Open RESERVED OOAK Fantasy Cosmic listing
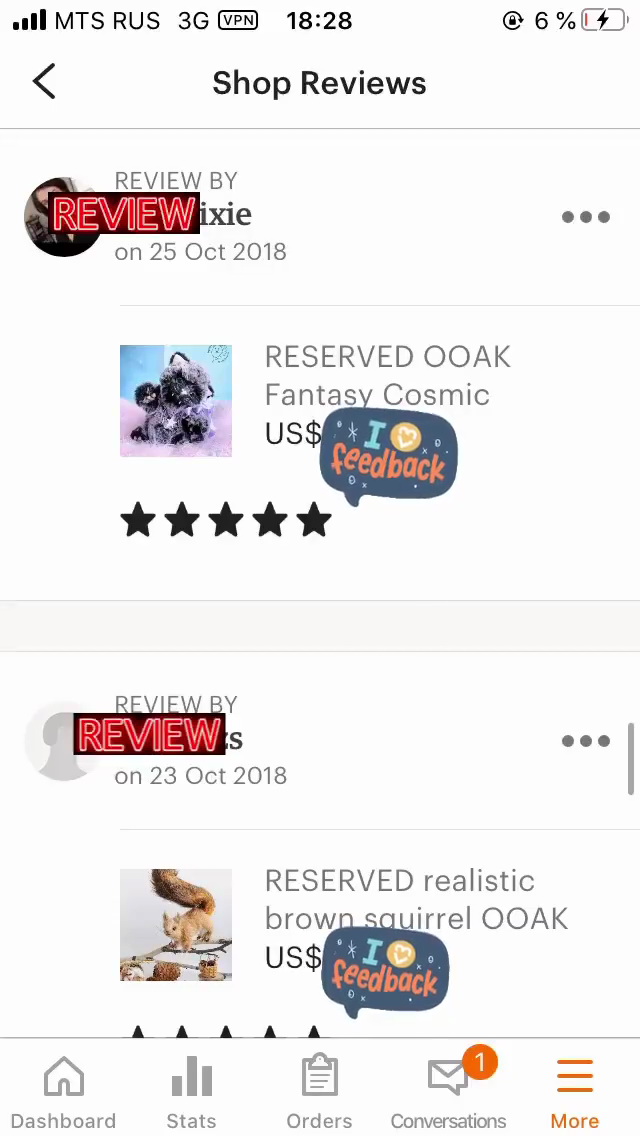This screenshot has width=640, height=1136. [x=387, y=375]
